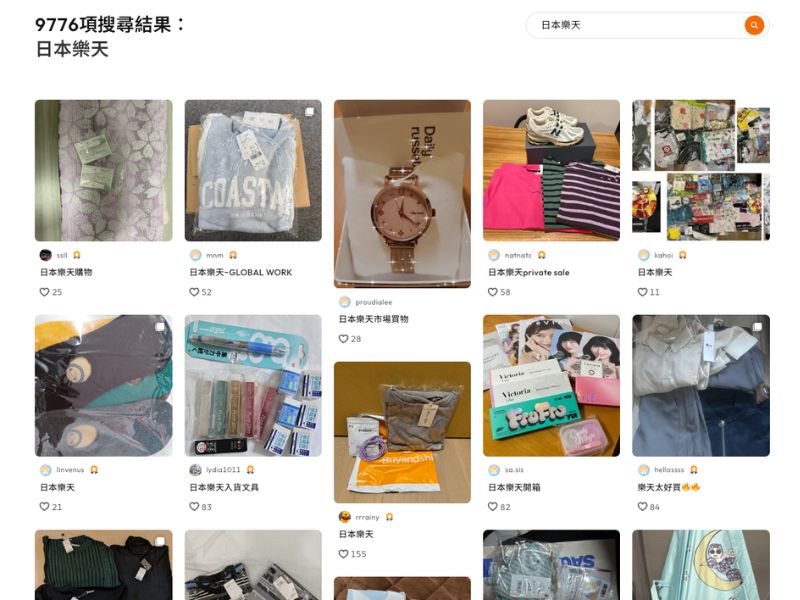View proudialee's profile

point(375,302)
